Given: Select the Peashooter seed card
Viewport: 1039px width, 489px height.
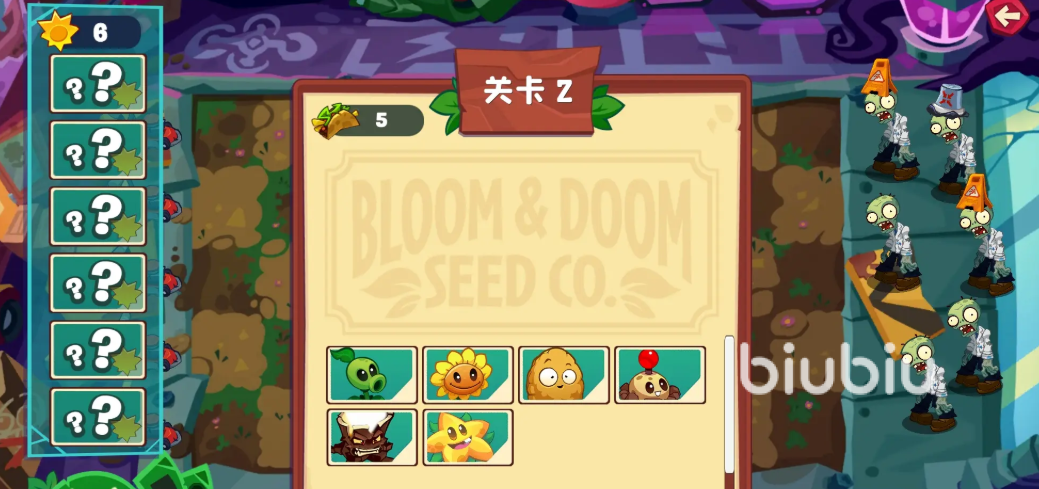Looking at the screenshot, I should click(372, 375).
